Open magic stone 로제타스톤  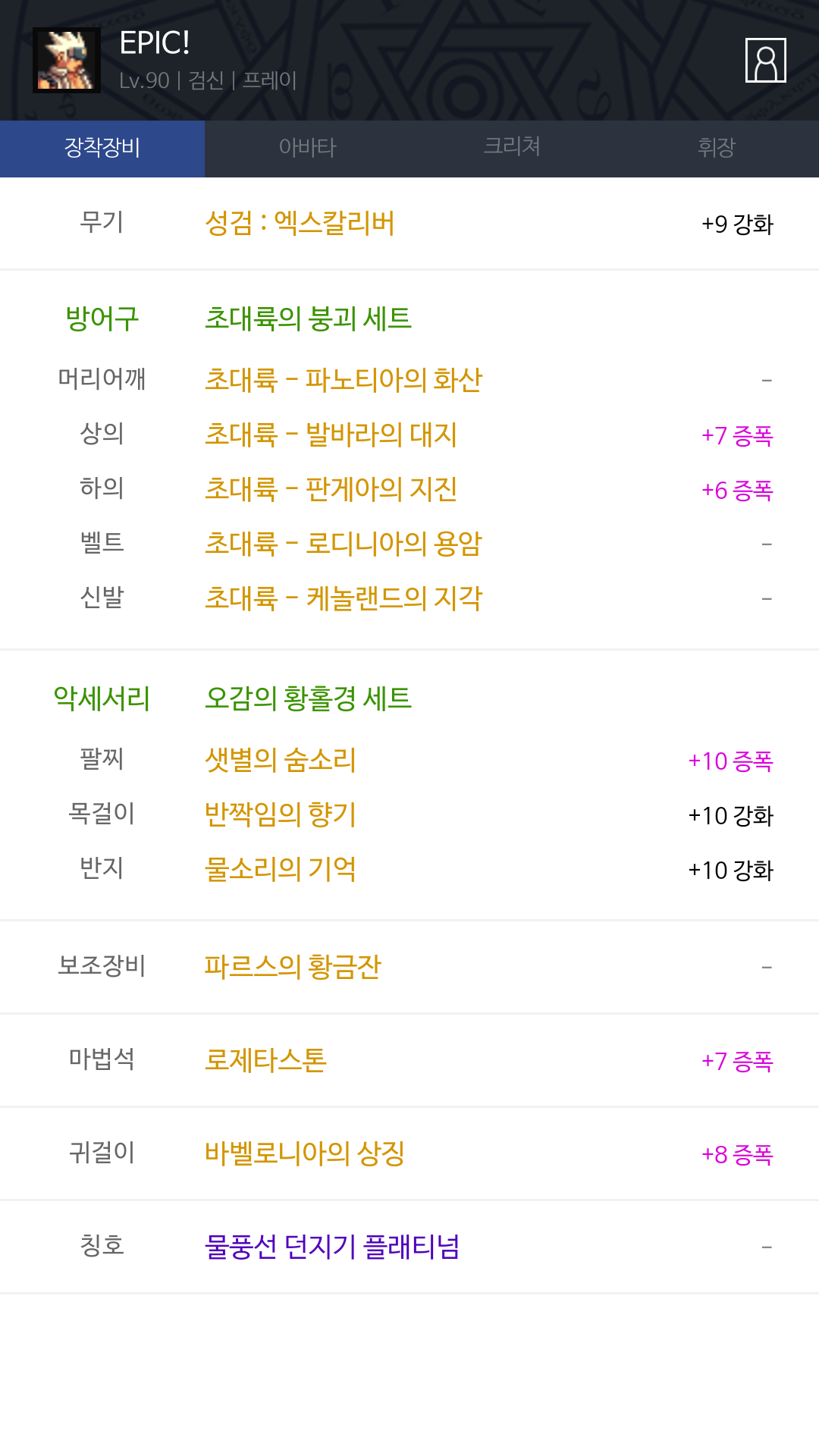(x=265, y=1060)
